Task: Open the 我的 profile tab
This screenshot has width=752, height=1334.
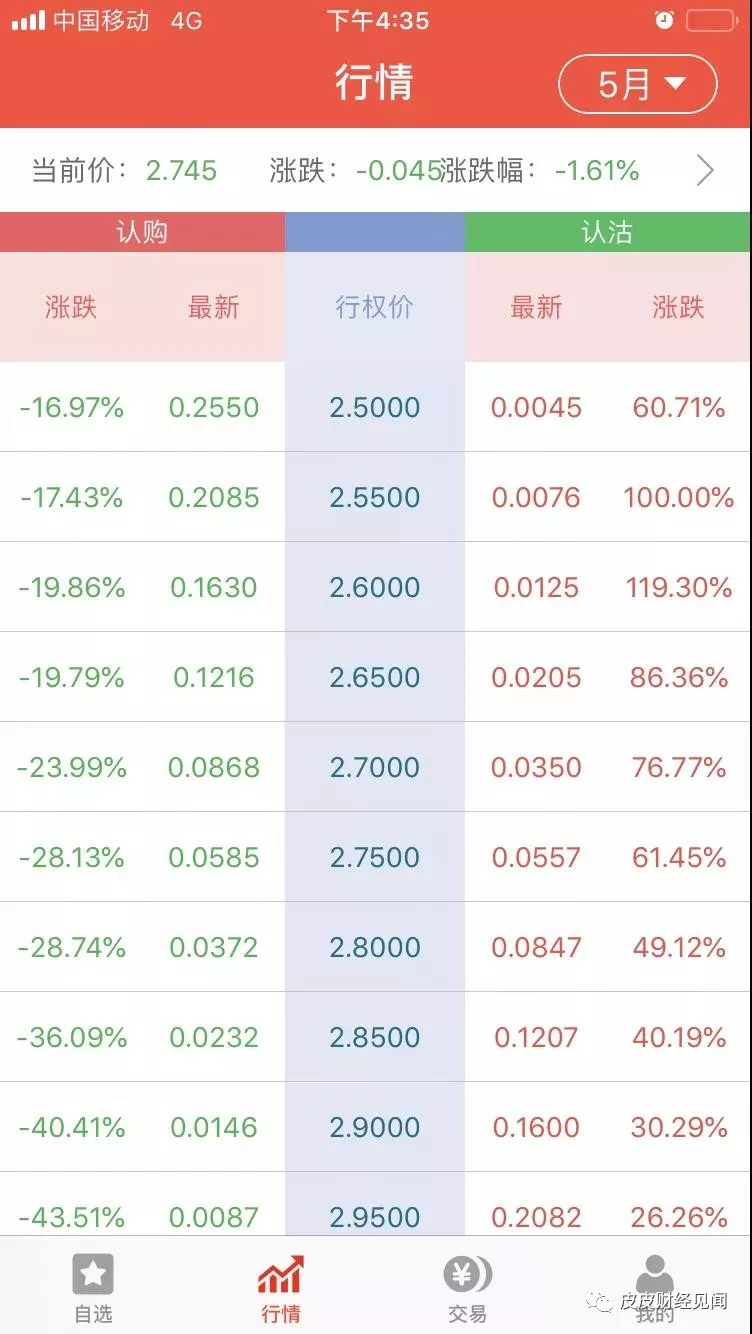Action: (655, 1288)
